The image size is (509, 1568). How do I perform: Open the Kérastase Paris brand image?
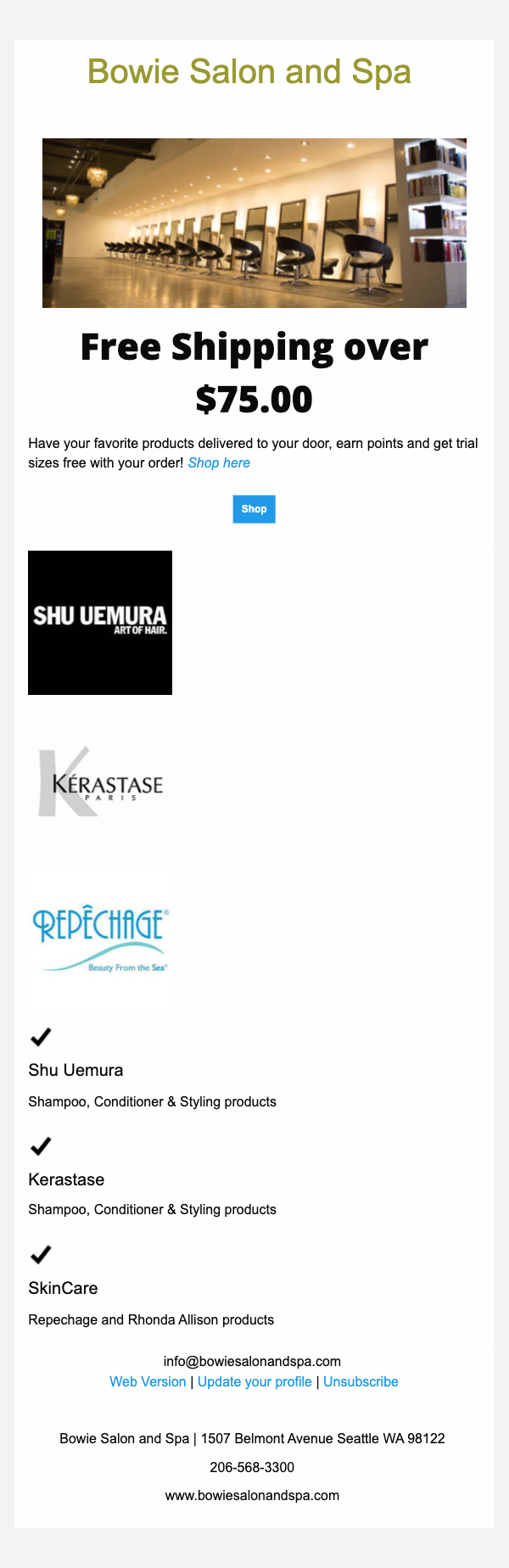click(100, 781)
